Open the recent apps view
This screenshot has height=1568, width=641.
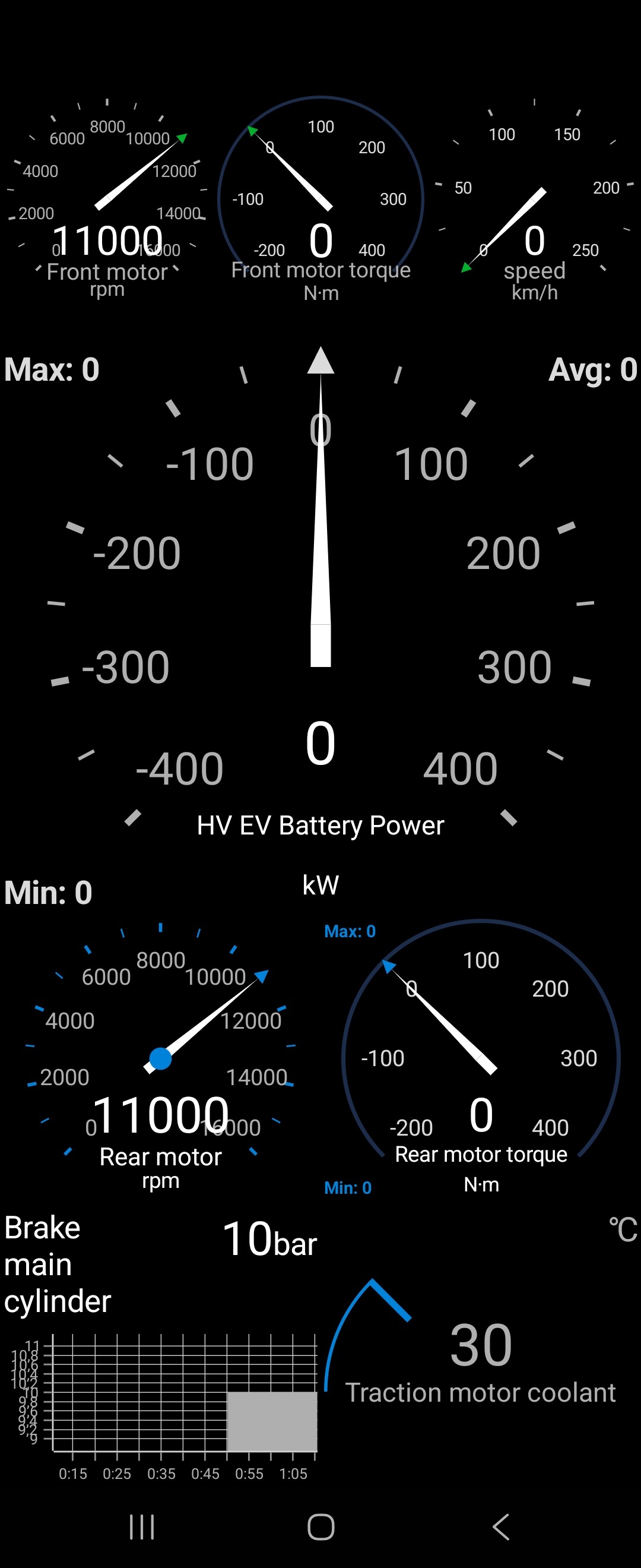coord(142,1526)
